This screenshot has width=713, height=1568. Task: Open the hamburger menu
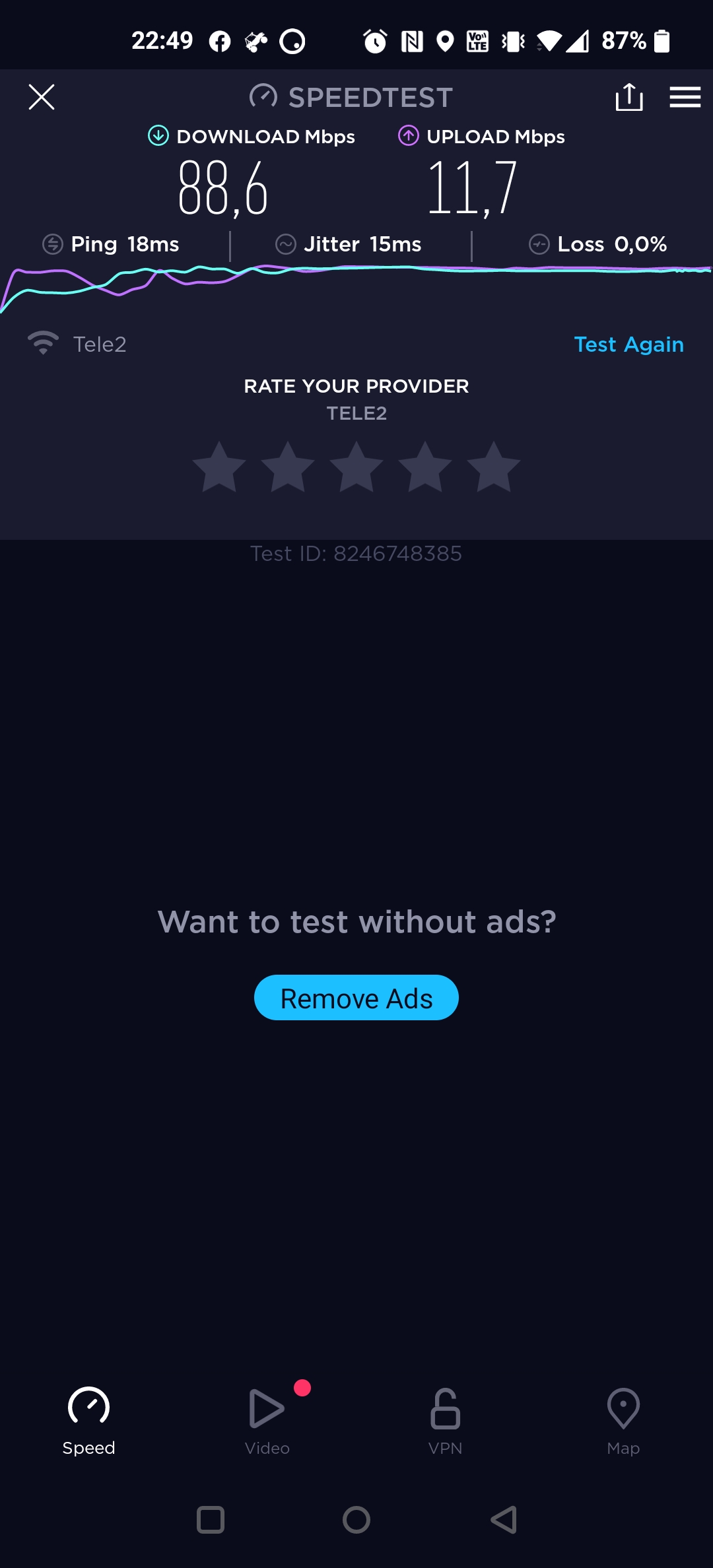[x=685, y=97]
